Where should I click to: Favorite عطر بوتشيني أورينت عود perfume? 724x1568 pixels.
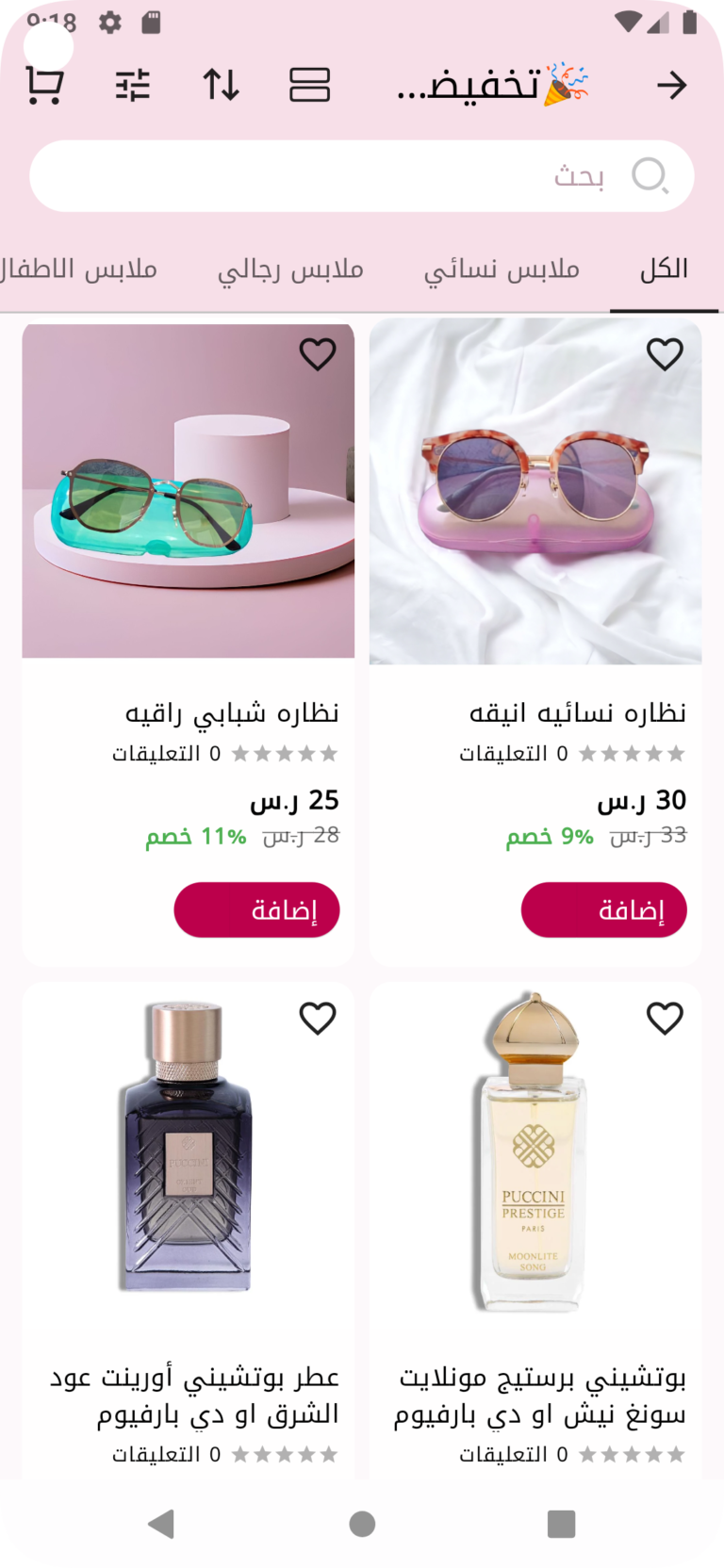pyautogui.click(x=318, y=1018)
